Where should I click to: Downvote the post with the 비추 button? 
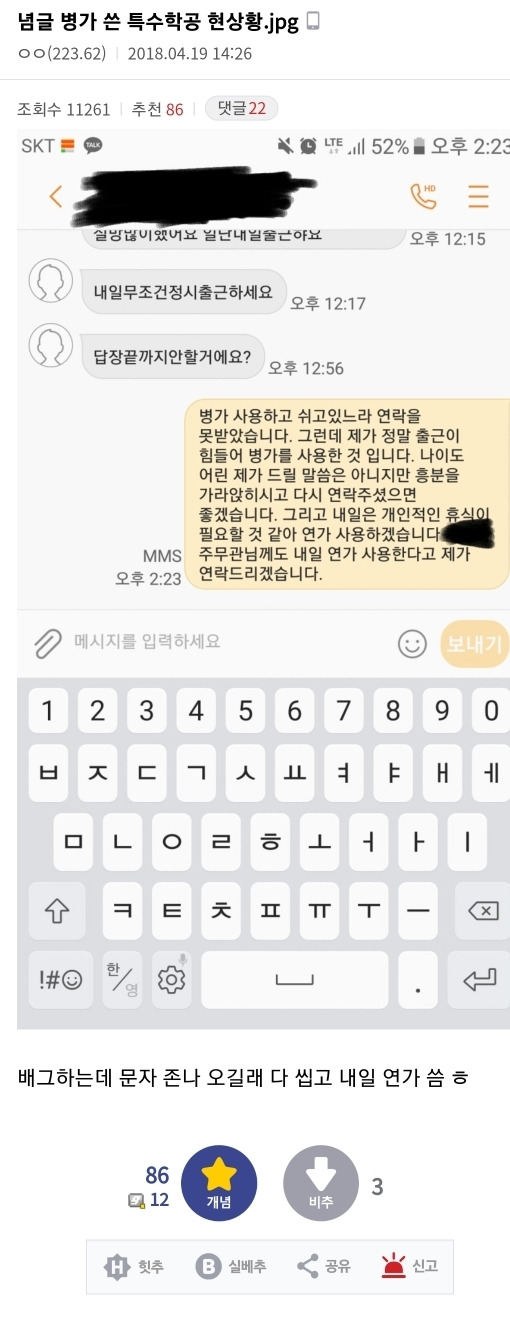tap(321, 1184)
